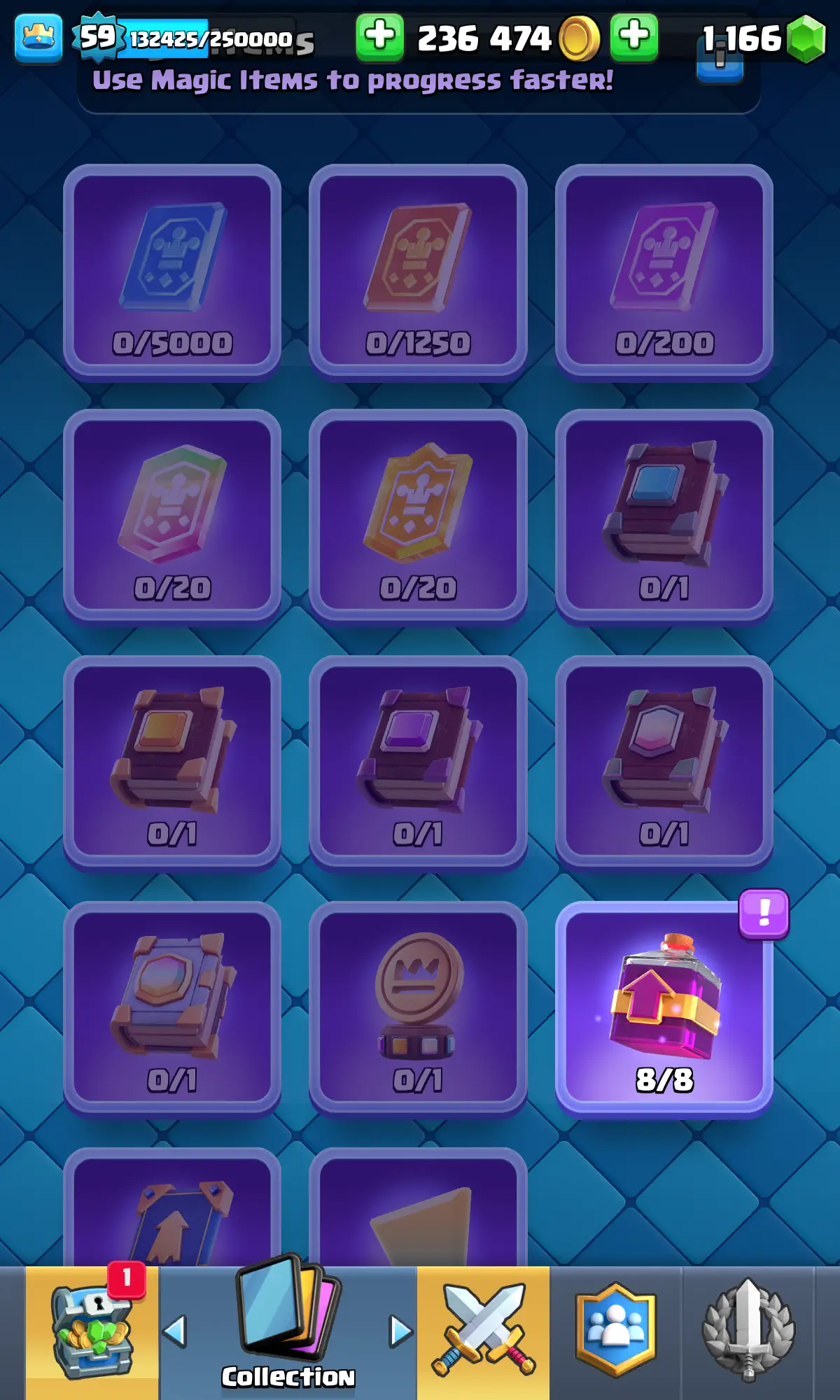Switch to the Battle crossed-swords tab
The image size is (840, 1400).
coord(483,1333)
